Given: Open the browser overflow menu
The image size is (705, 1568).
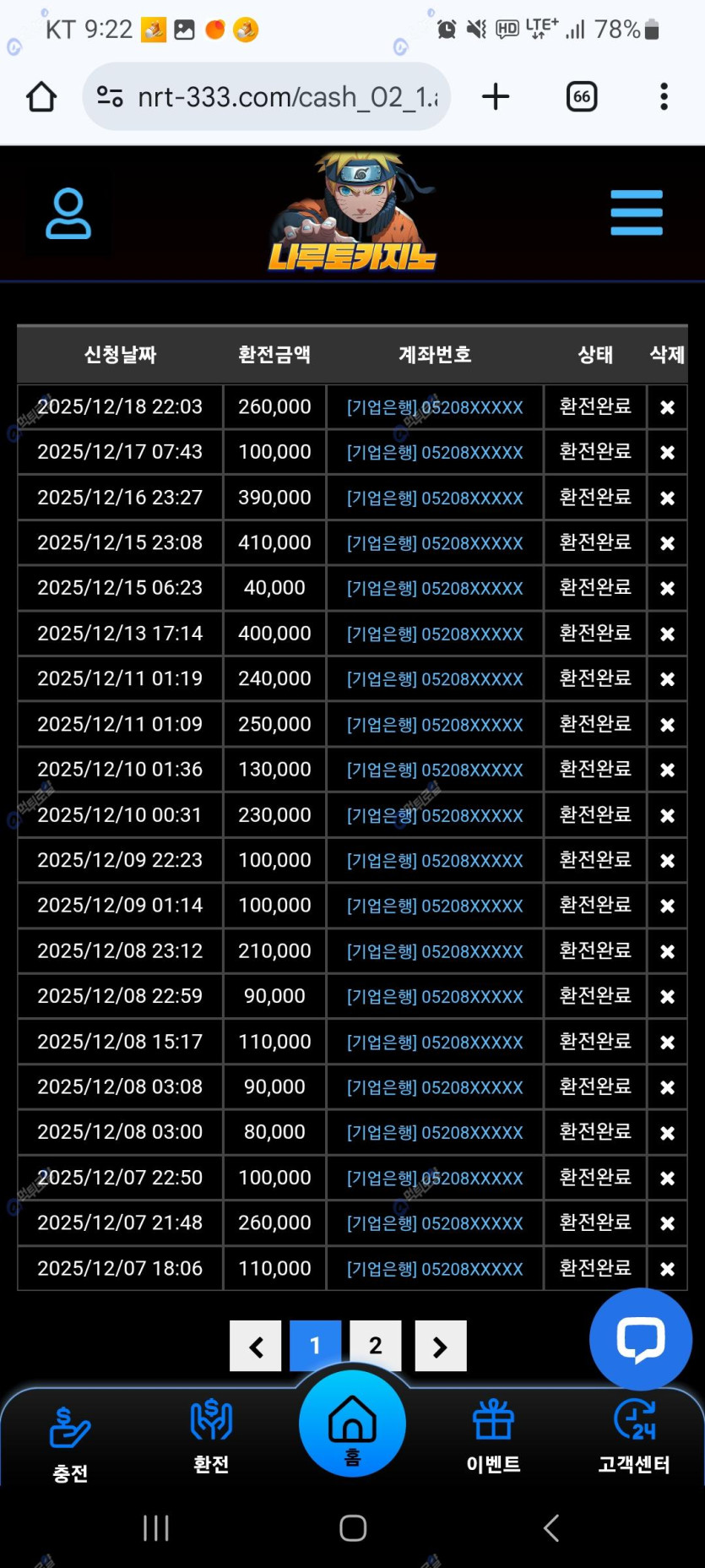Looking at the screenshot, I should [664, 97].
